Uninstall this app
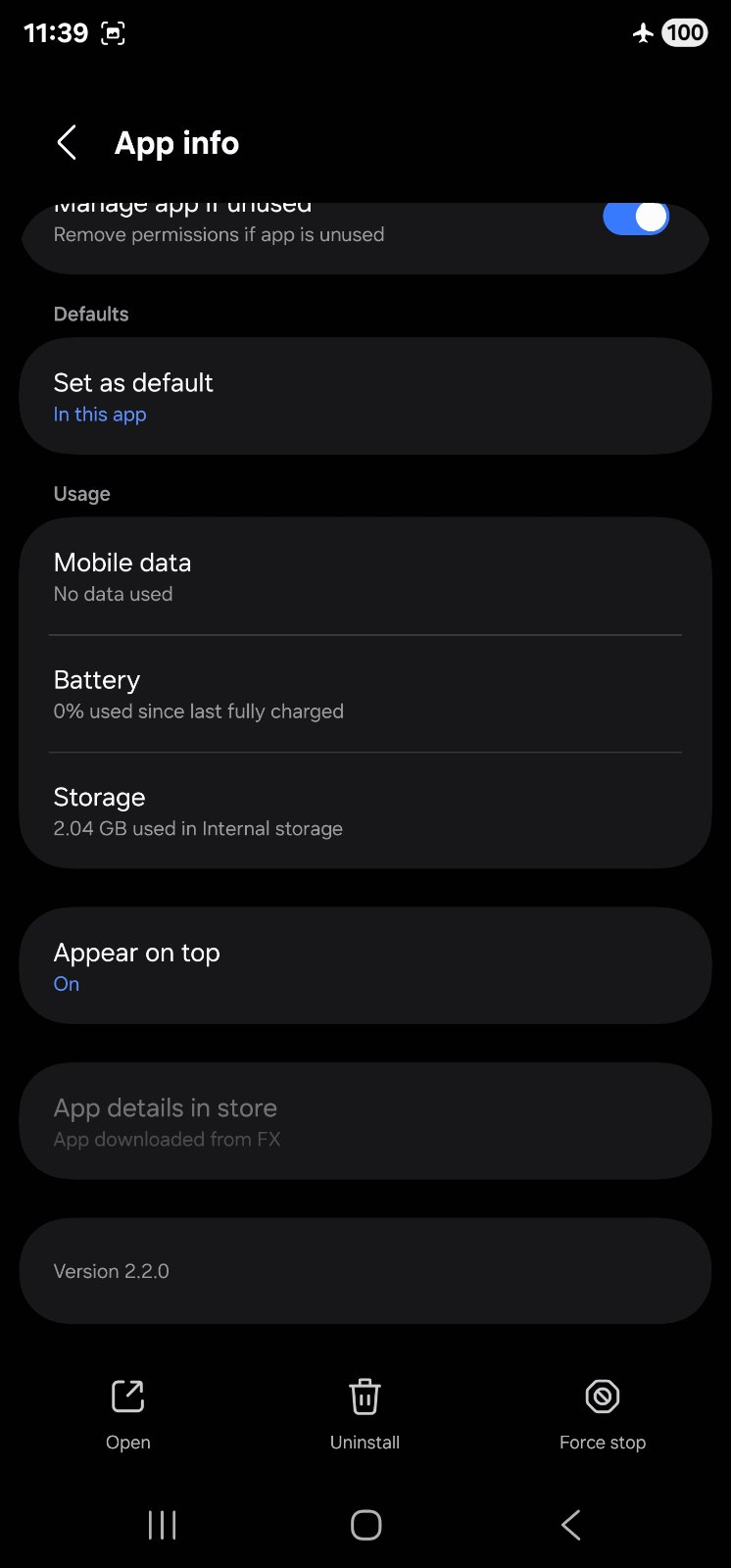731x1568 pixels. coord(365,1413)
